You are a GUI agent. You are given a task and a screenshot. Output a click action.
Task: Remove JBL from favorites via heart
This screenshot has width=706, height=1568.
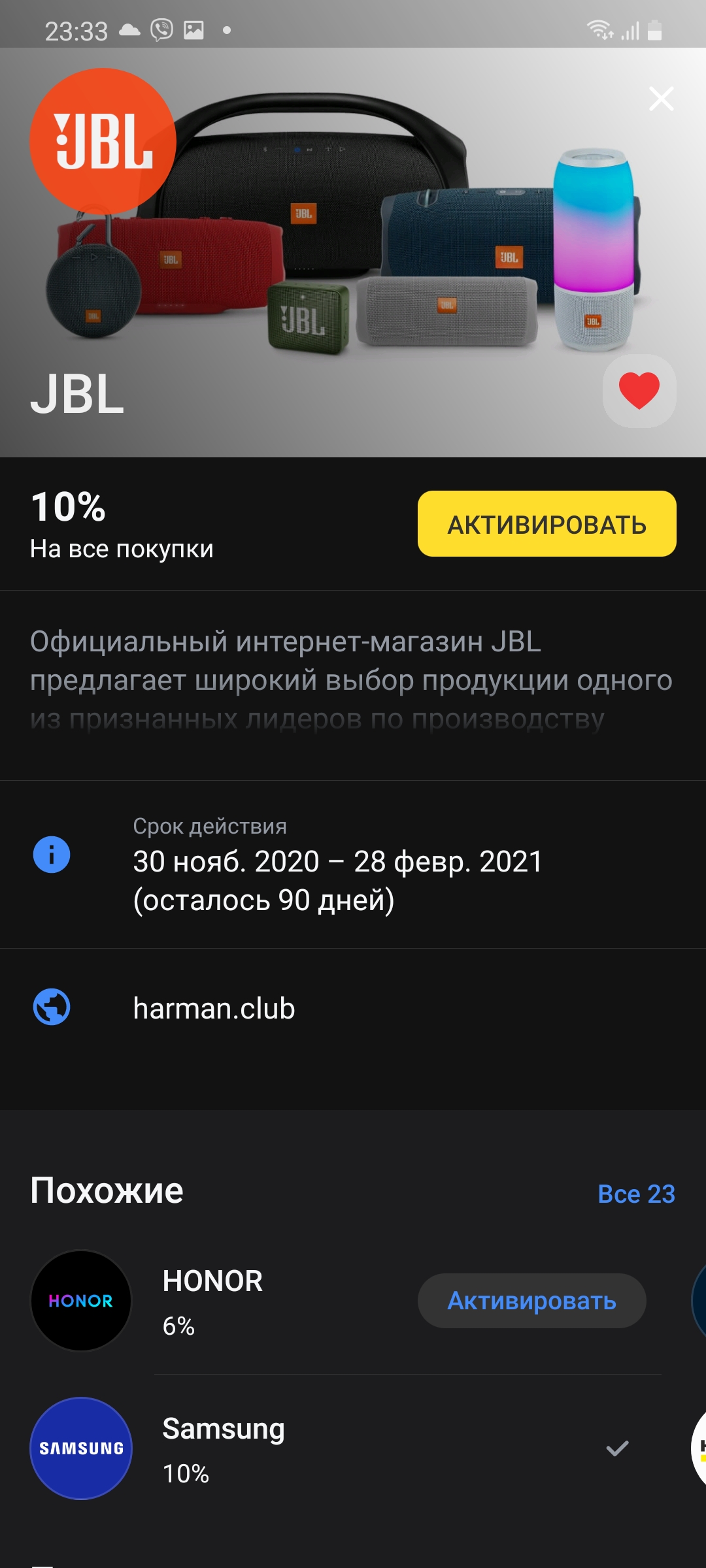point(639,391)
